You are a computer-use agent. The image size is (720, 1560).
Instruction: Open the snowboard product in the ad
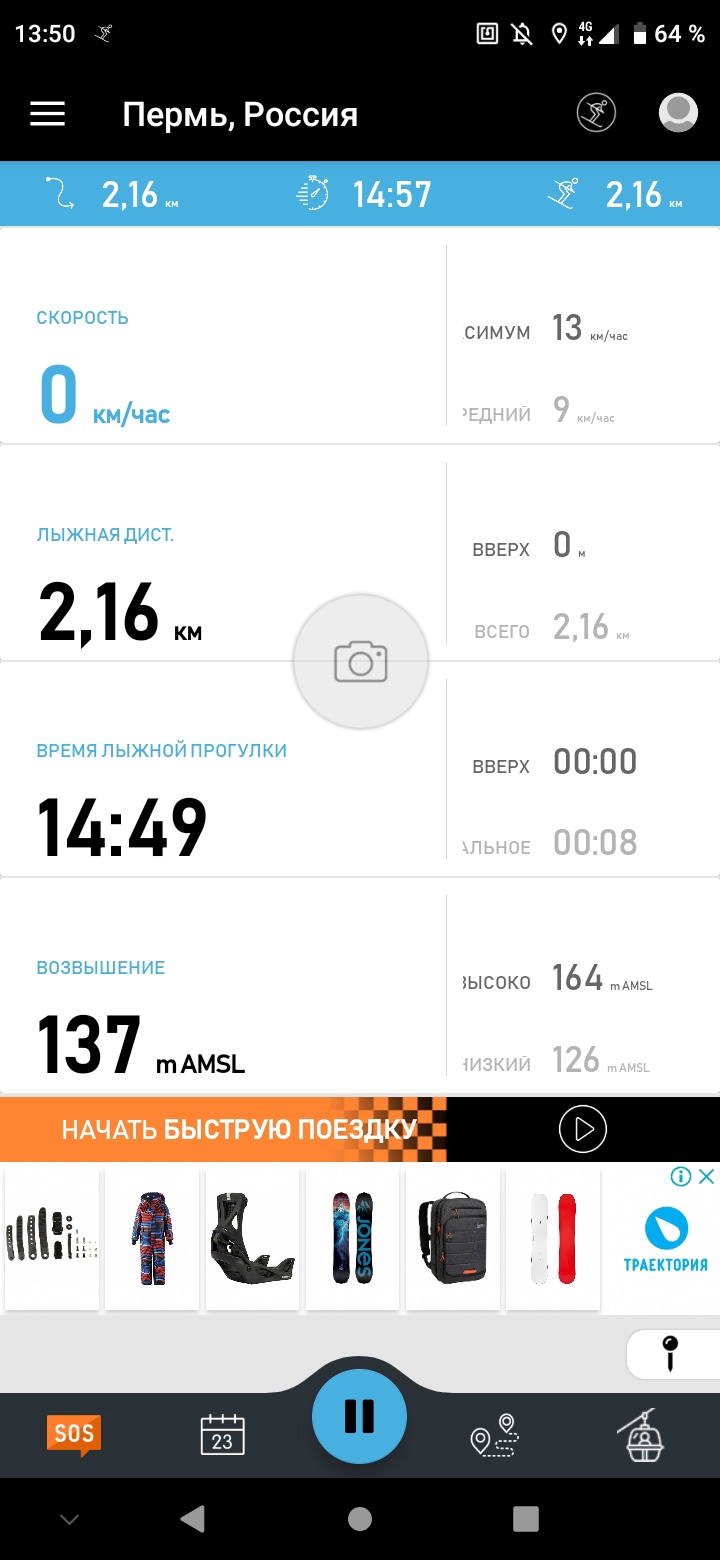pos(352,1238)
